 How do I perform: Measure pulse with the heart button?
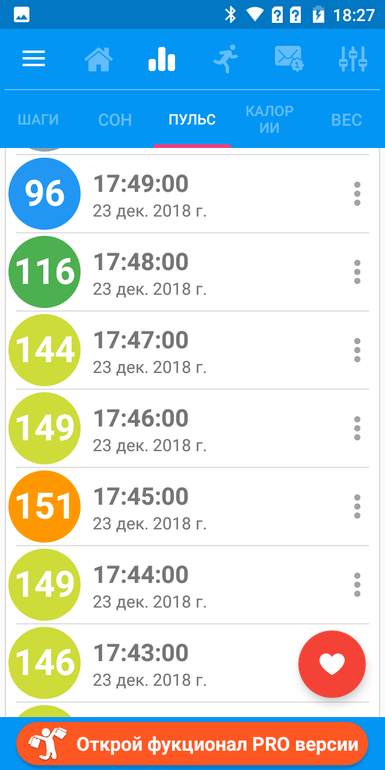[332, 664]
